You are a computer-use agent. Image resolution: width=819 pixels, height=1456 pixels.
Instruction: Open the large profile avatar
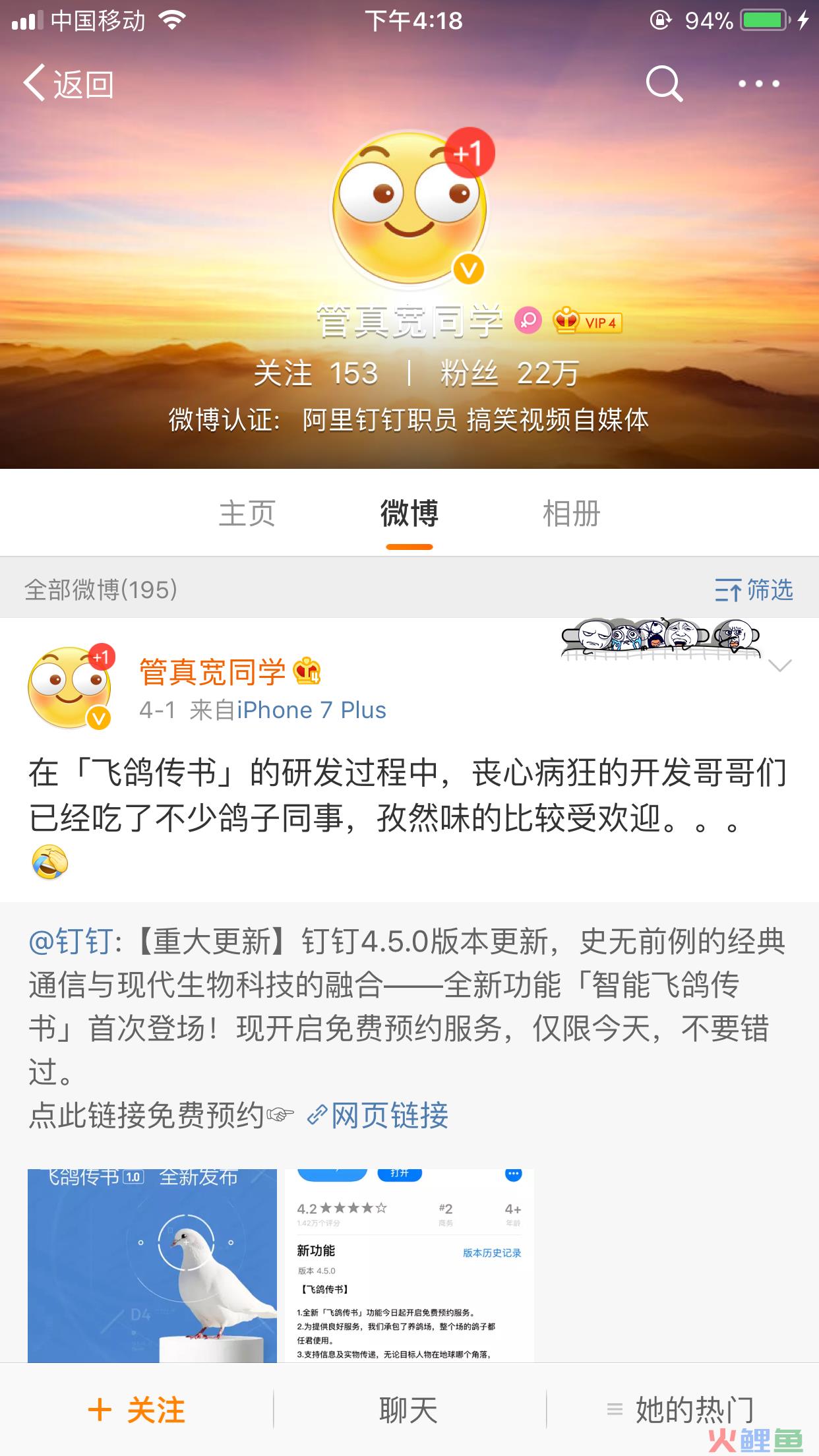click(409, 208)
